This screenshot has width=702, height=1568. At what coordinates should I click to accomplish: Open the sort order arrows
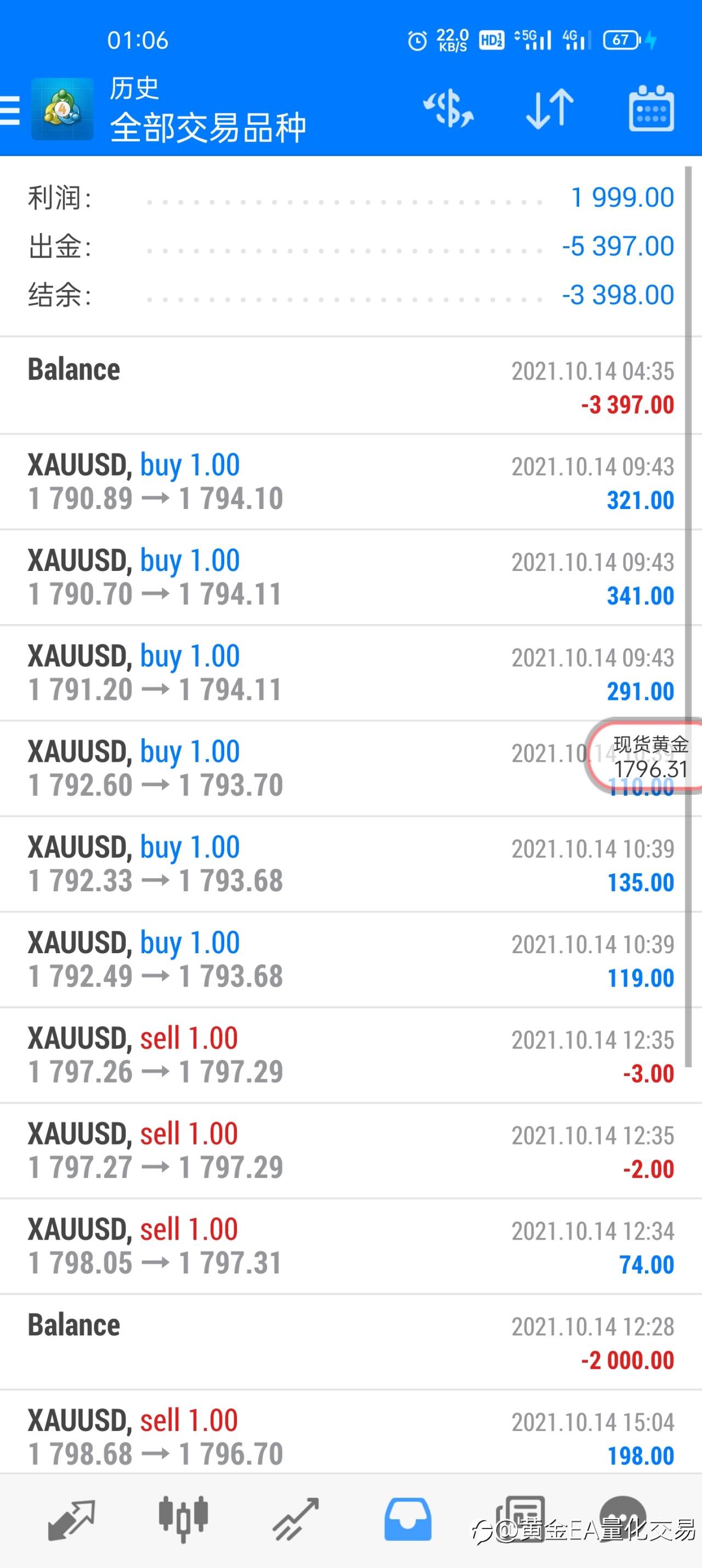[550, 110]
